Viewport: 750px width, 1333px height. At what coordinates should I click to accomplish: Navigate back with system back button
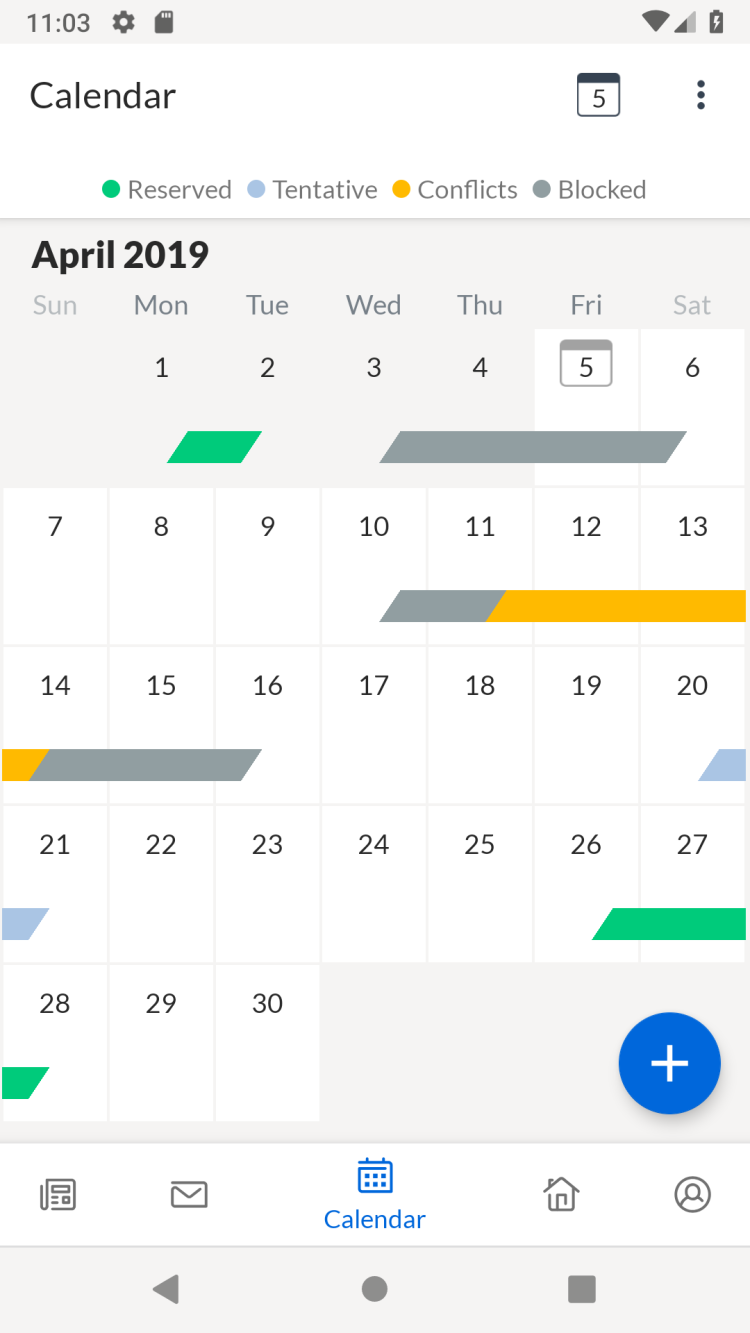point(166,1289)
